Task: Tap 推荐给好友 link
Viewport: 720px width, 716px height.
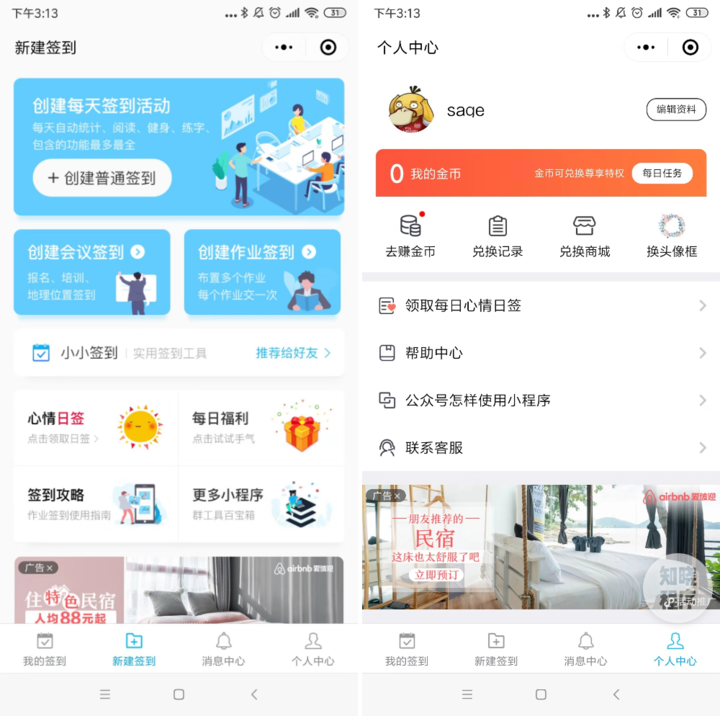Action: [292, 353]
